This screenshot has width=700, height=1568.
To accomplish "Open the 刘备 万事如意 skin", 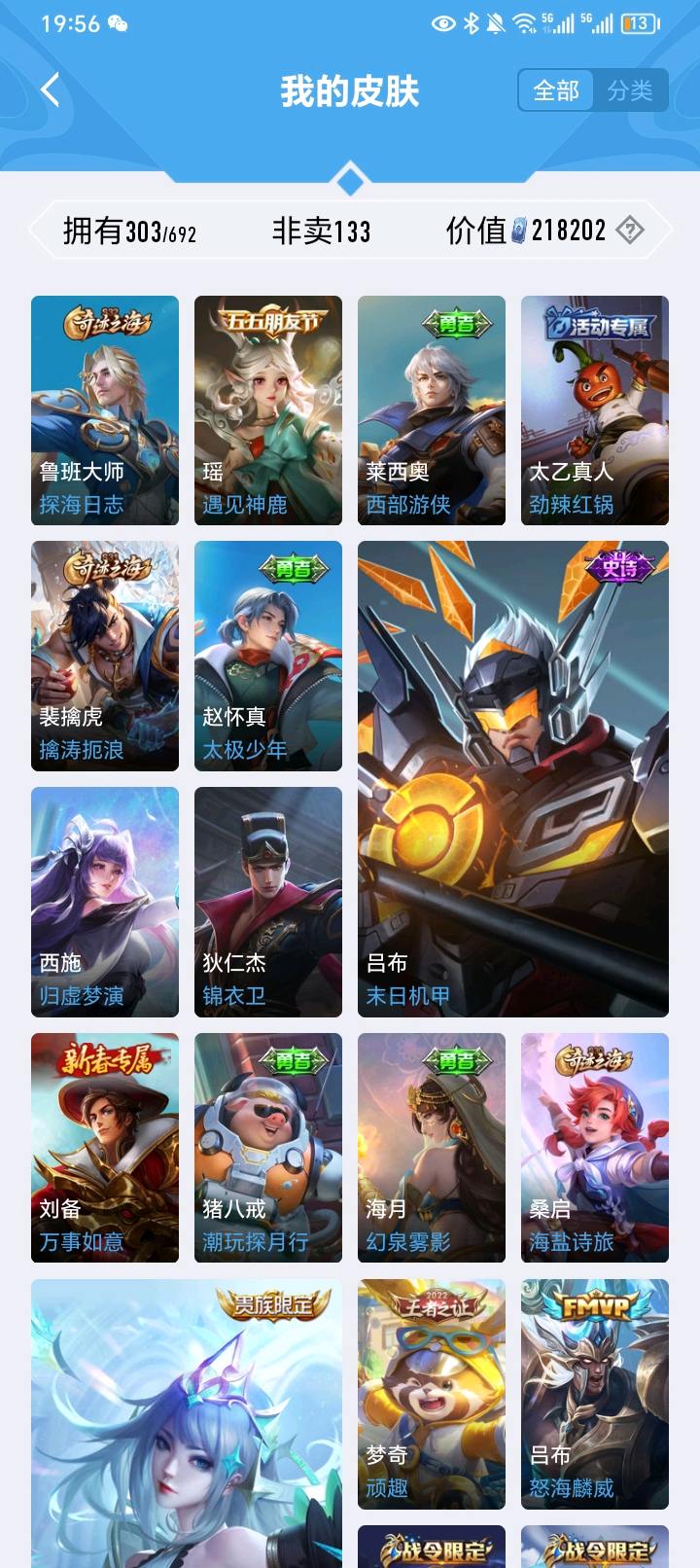I will tap(105, 1148).
